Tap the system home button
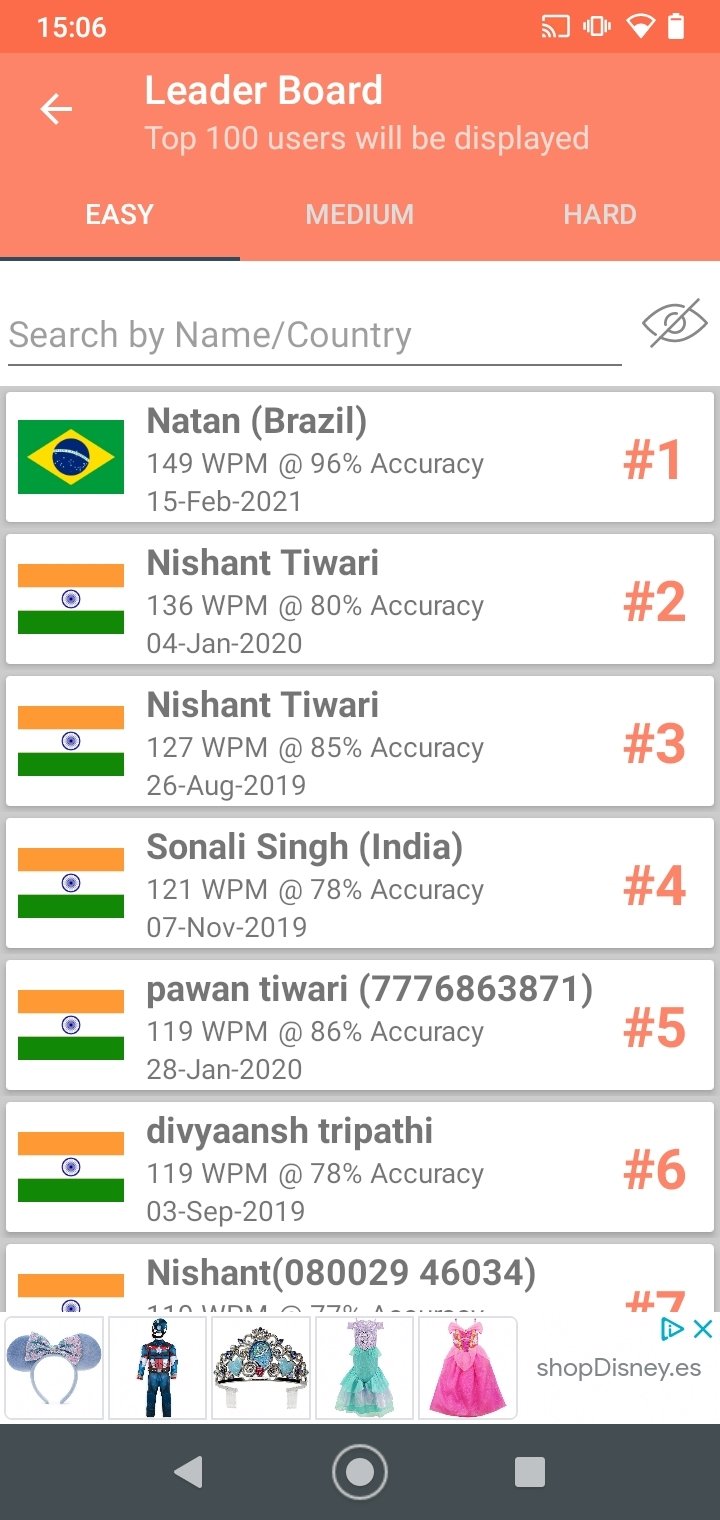 point(360,1472)
